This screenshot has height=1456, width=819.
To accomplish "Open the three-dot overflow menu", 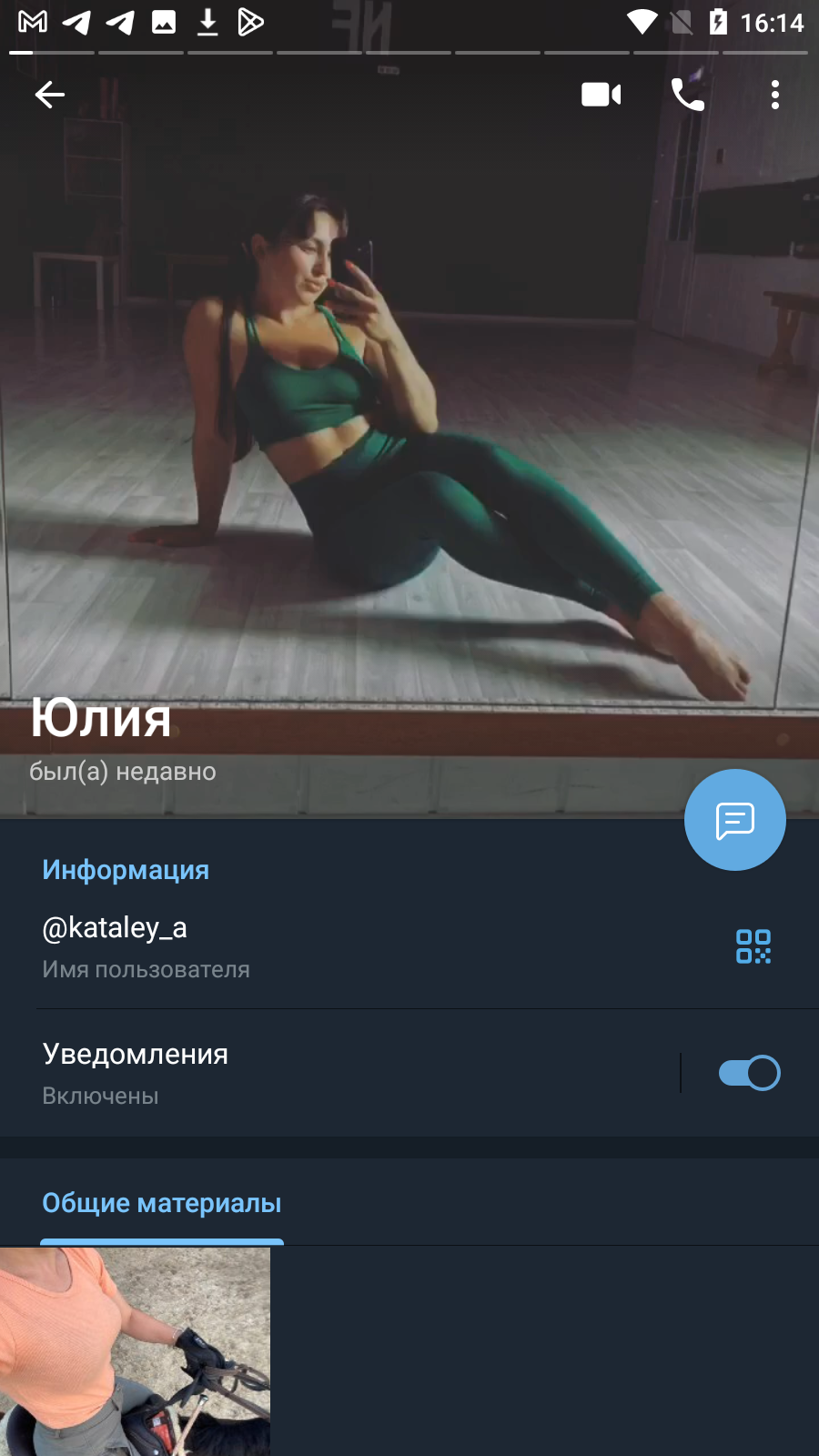I will (x=775, y=95).
